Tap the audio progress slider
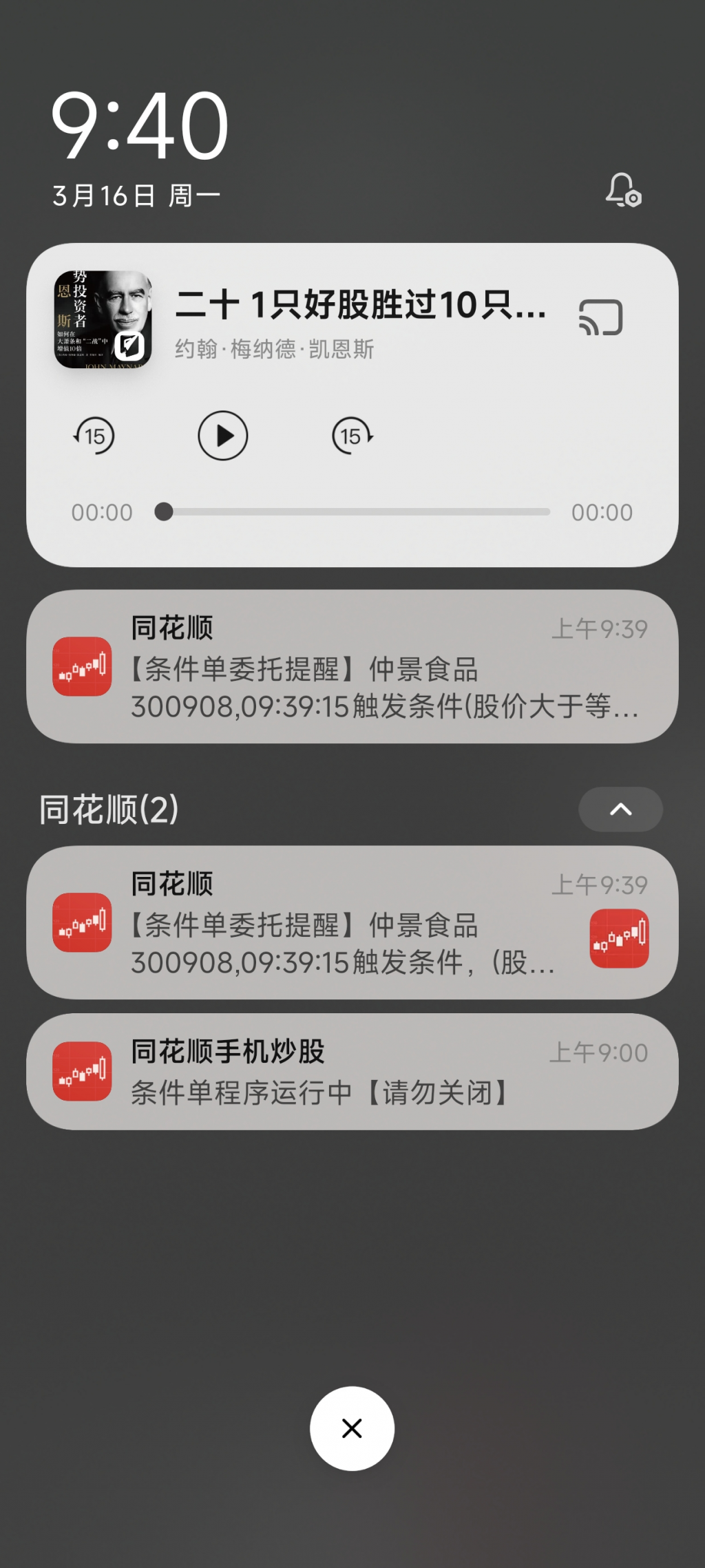This screenshot has height=1568, width=705. pyautogui.click(x=355, y=511)
